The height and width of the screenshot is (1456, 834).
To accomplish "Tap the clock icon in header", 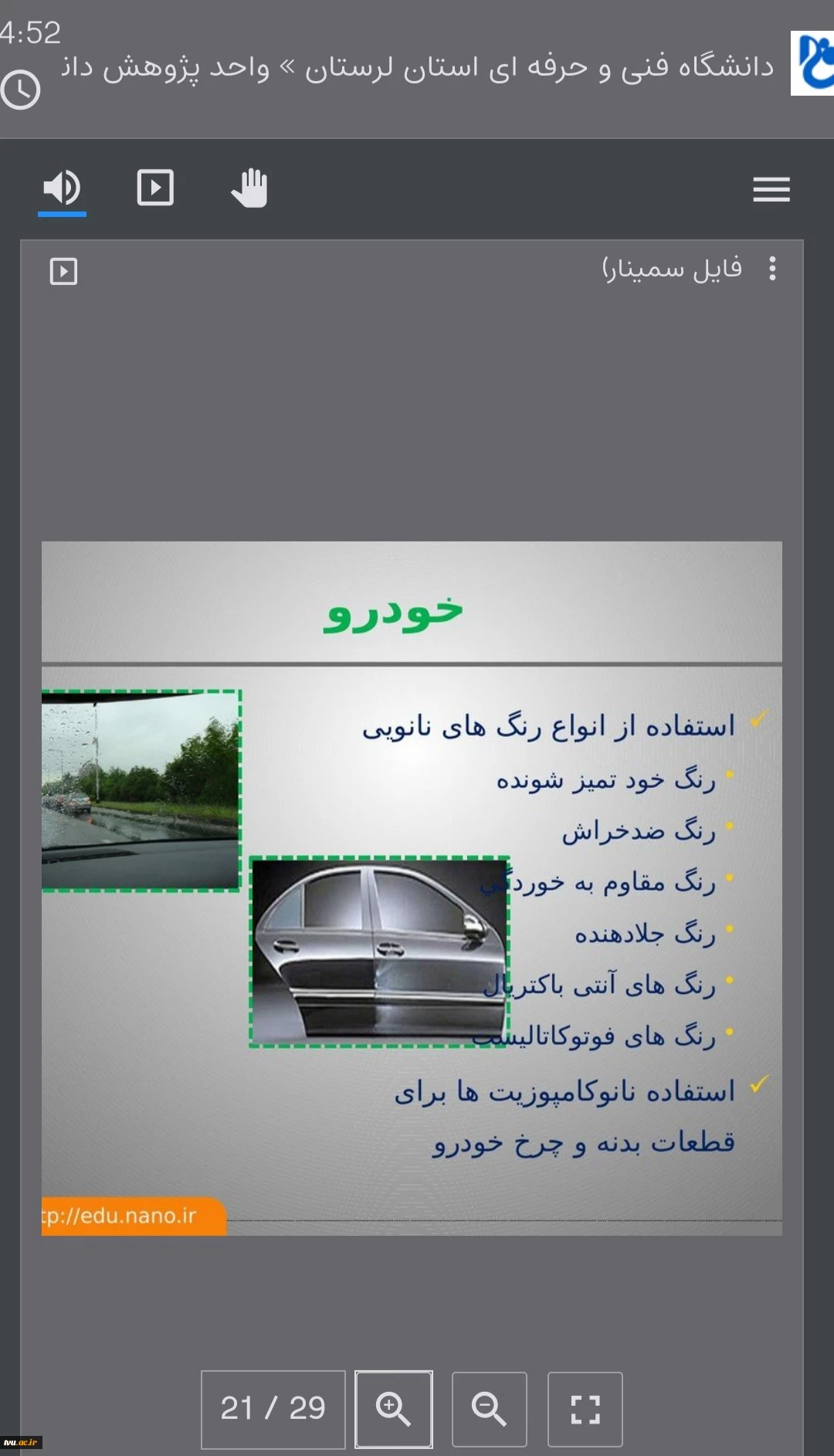I will [20, 90].
